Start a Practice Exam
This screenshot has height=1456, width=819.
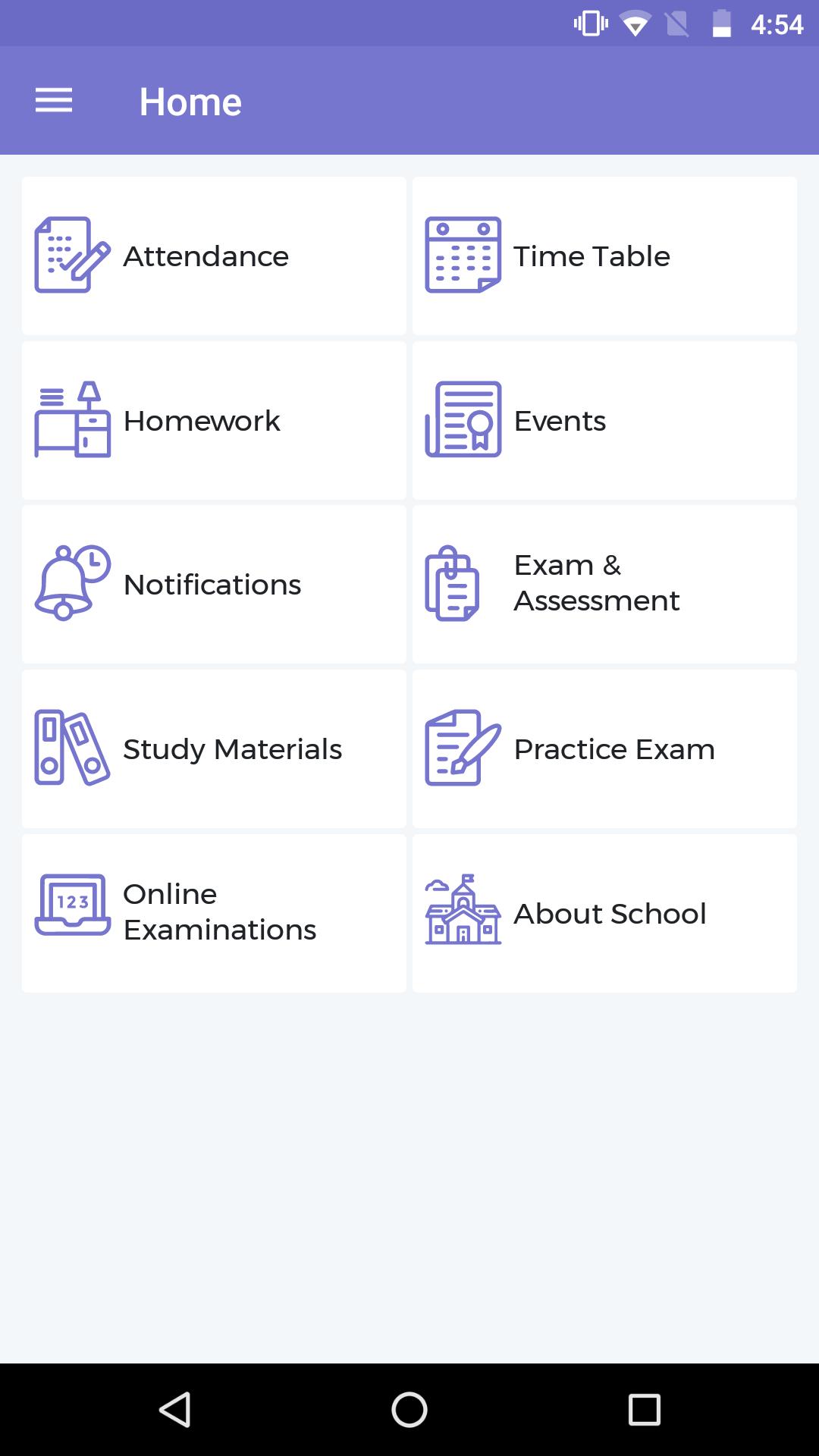click(x=604, y=749)
